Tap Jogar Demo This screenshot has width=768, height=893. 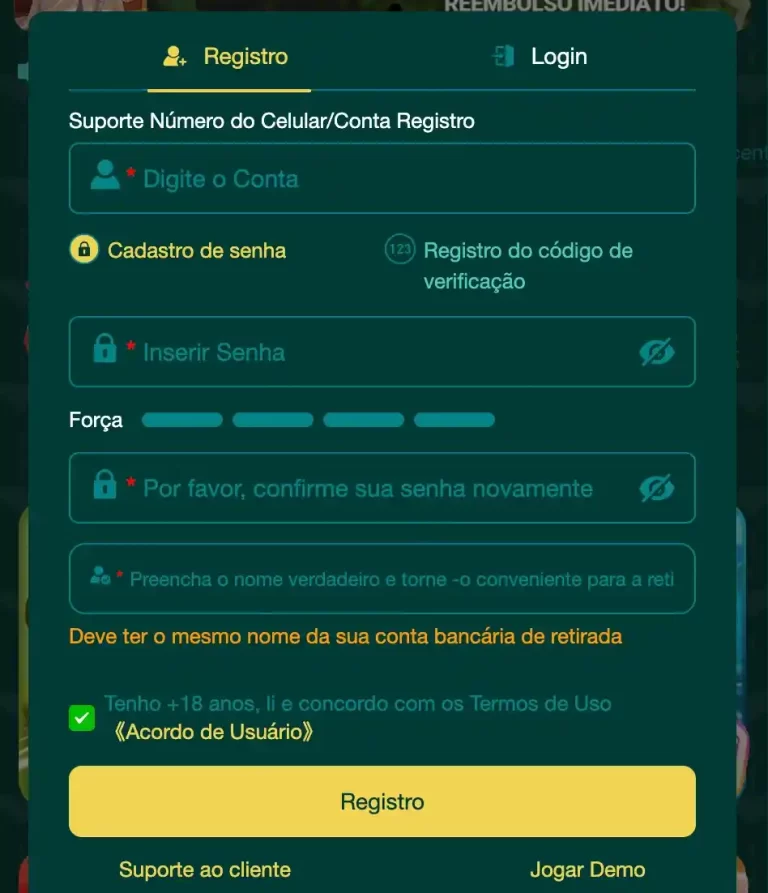[587, 869]
